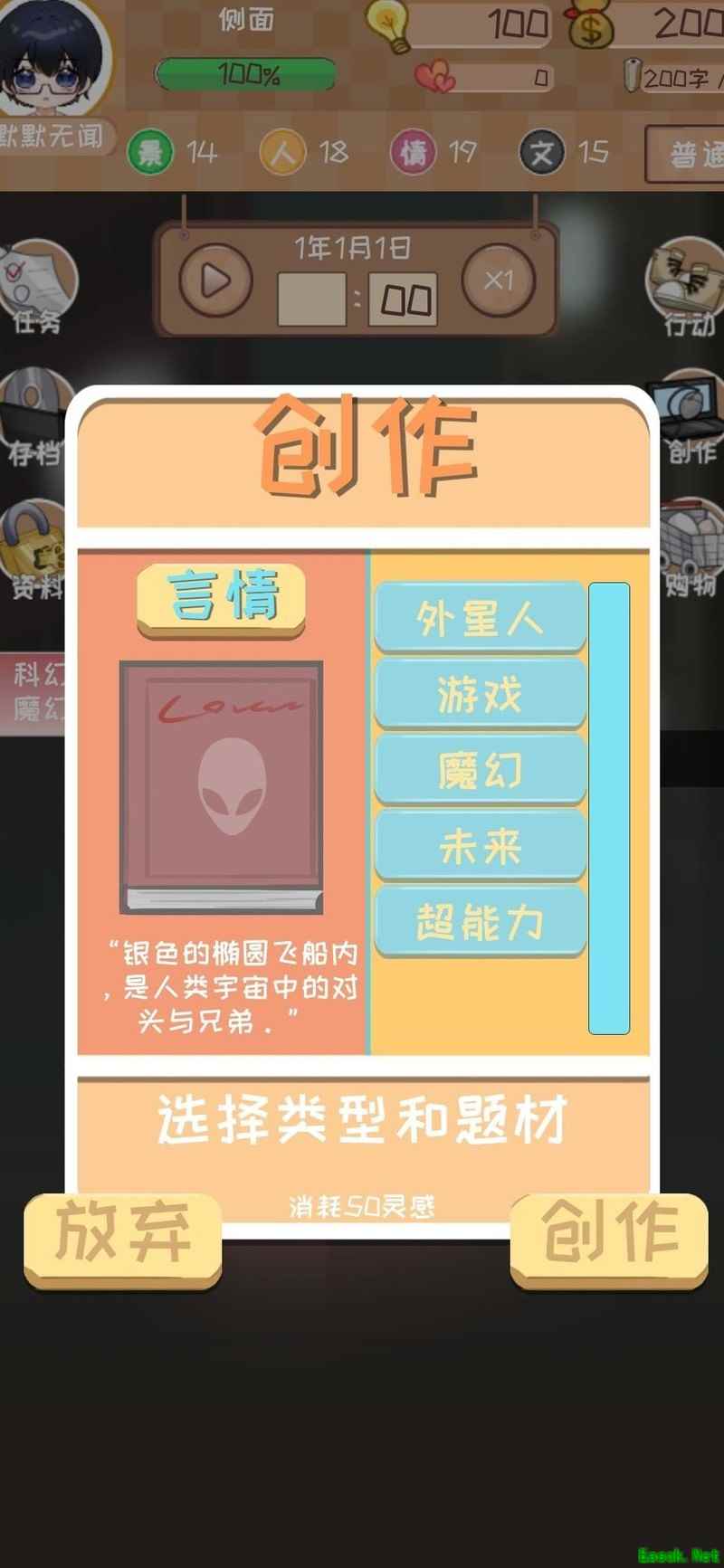The height and width of the screenshot is (1568, 724).
Task: Open the 任务 tasks icon
Action: (x=36, y=285)
